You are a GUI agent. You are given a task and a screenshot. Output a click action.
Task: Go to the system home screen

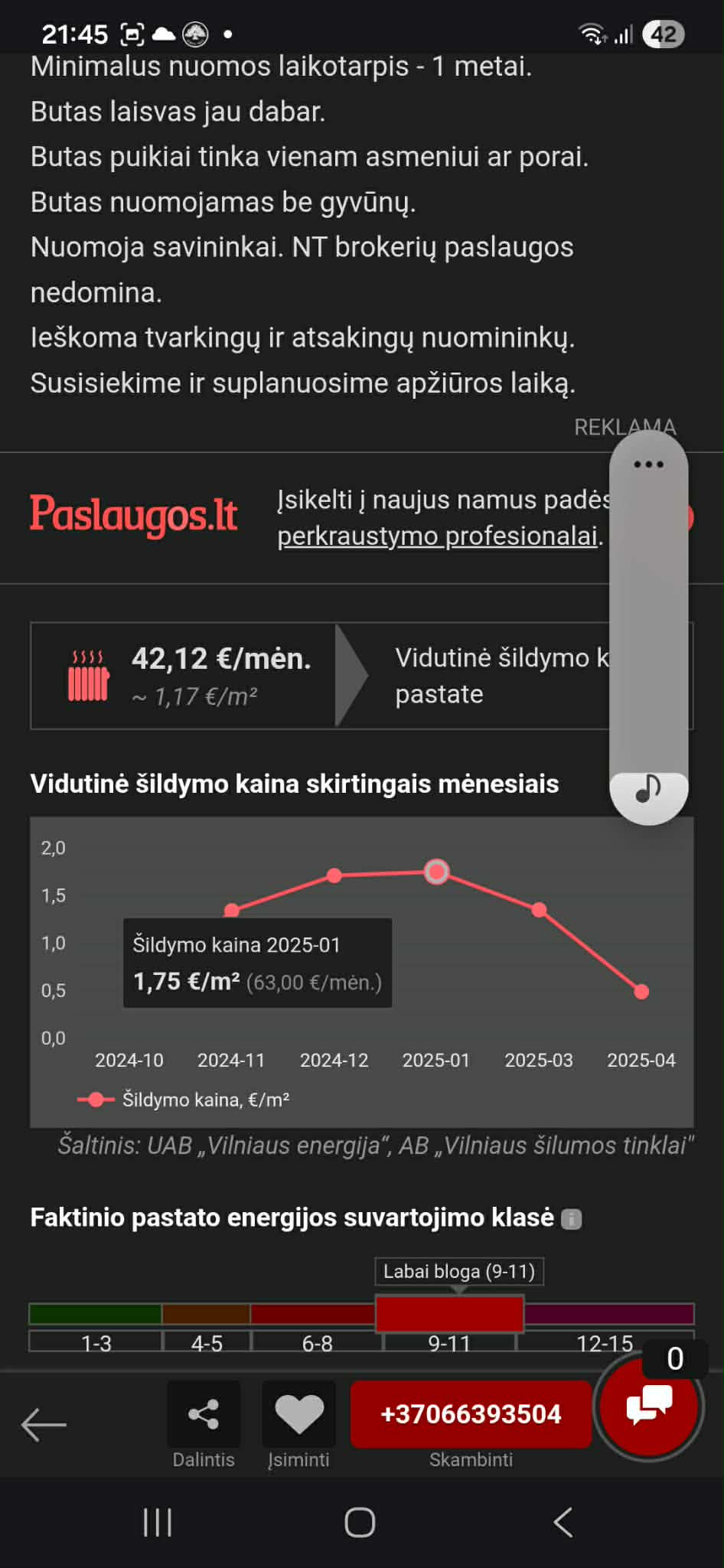[x=360, y=1522]
